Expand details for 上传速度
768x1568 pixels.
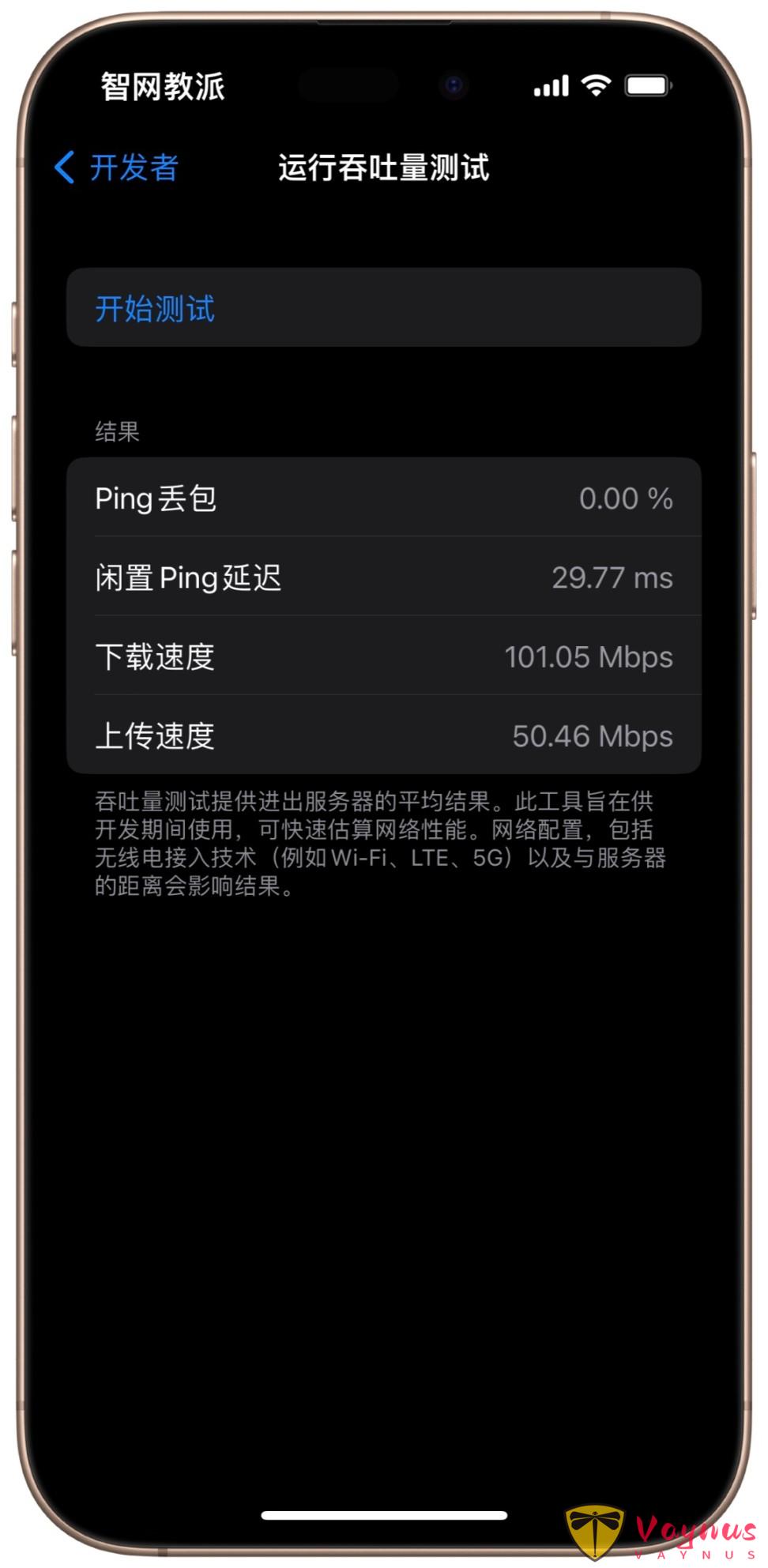pos(384,736)
